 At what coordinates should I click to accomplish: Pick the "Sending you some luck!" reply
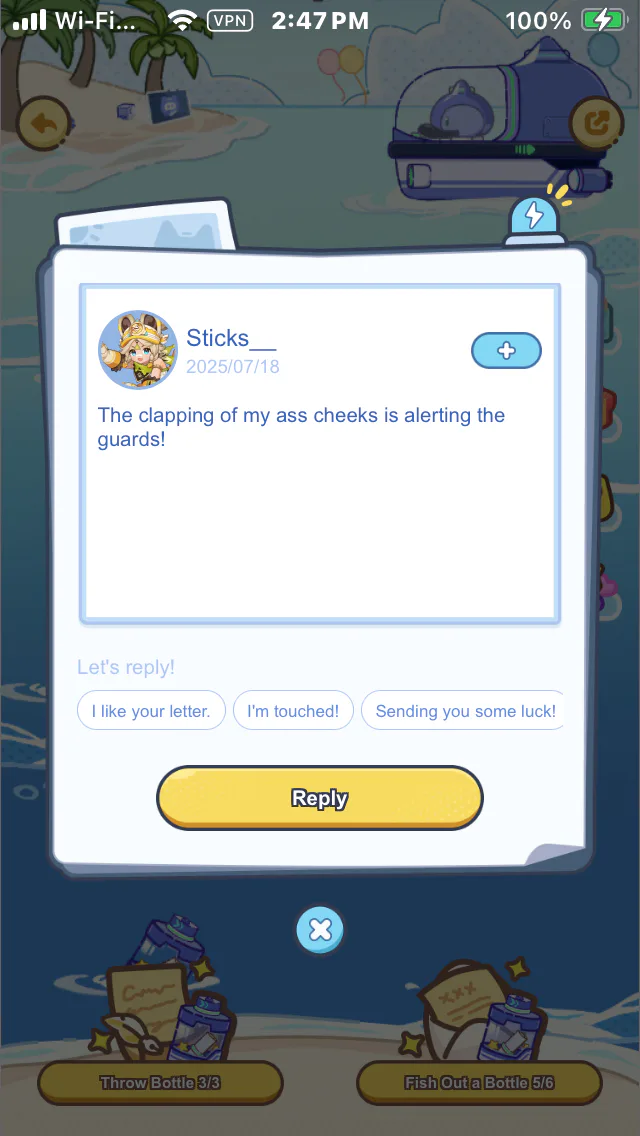pyautogui.click(x=465, y=711)
